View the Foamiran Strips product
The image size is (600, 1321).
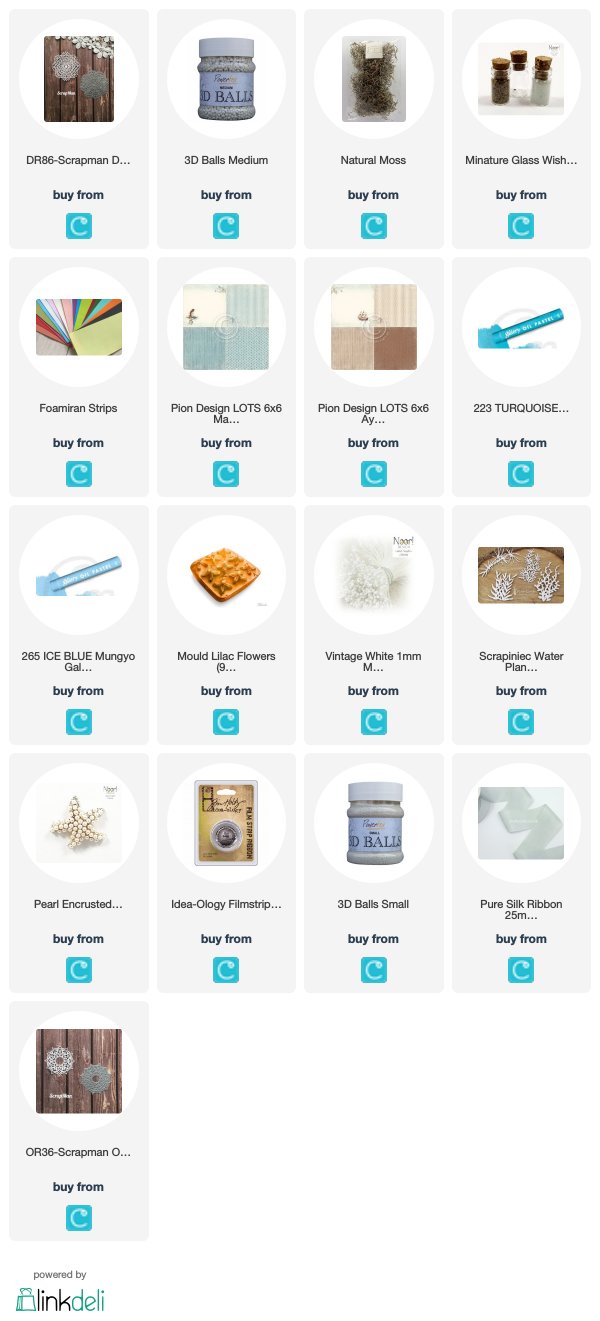tap(79, 377)
